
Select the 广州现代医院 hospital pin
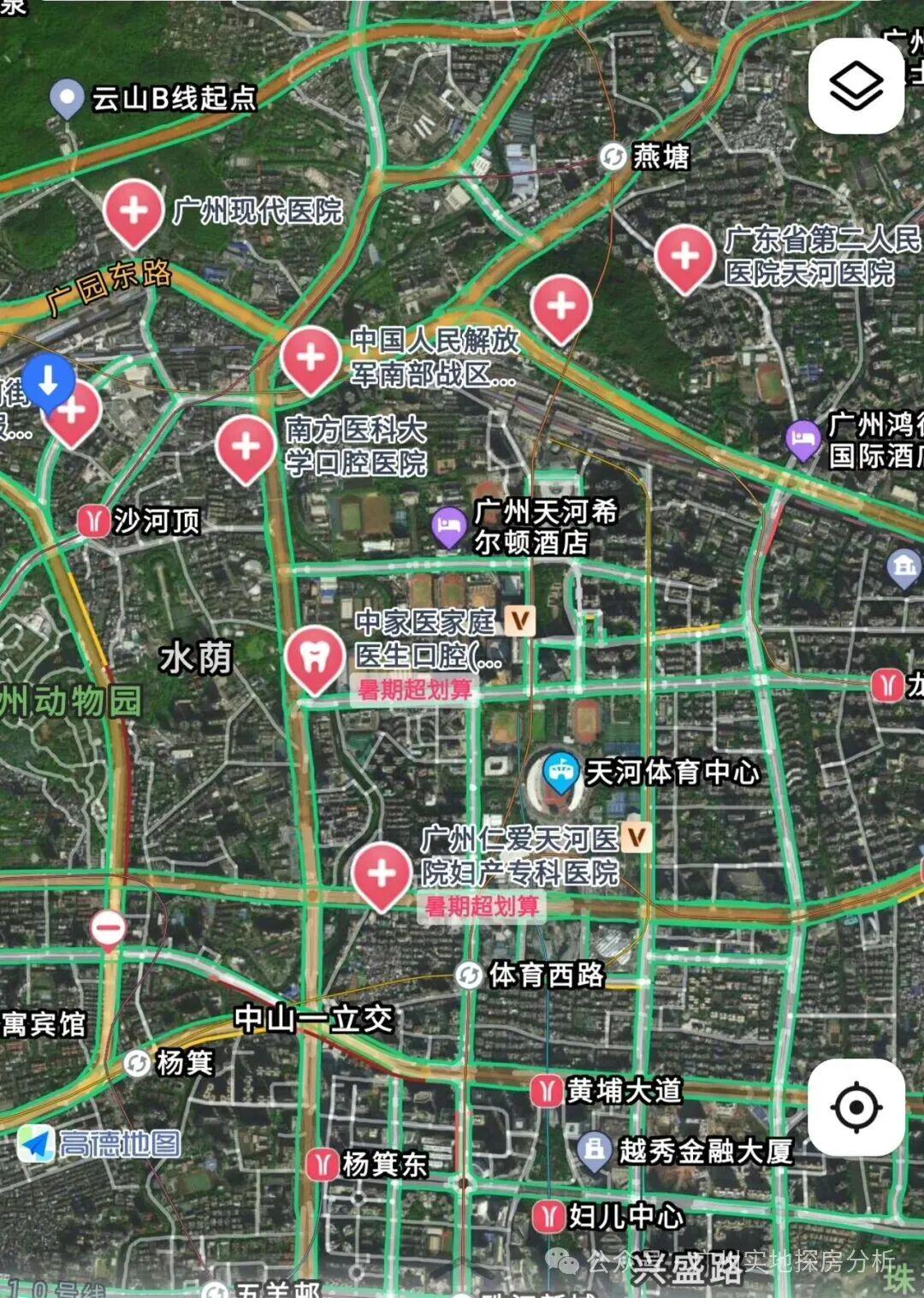tap(133, 211)
